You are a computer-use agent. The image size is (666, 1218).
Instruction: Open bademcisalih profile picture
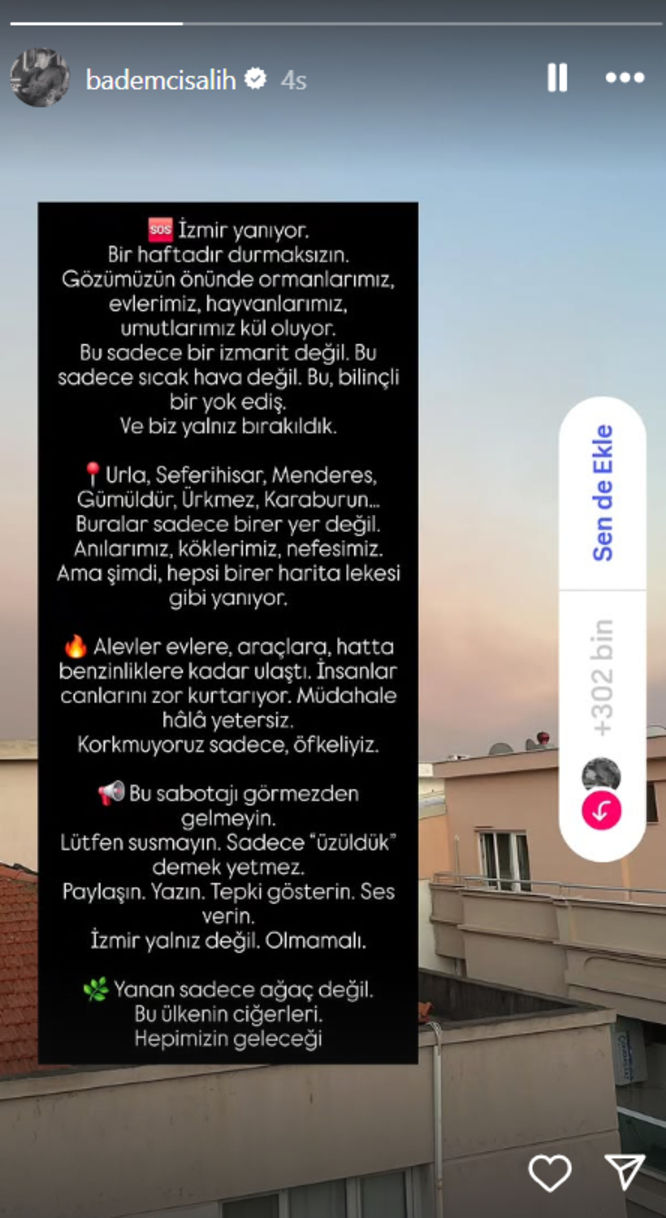coord(40,78)
